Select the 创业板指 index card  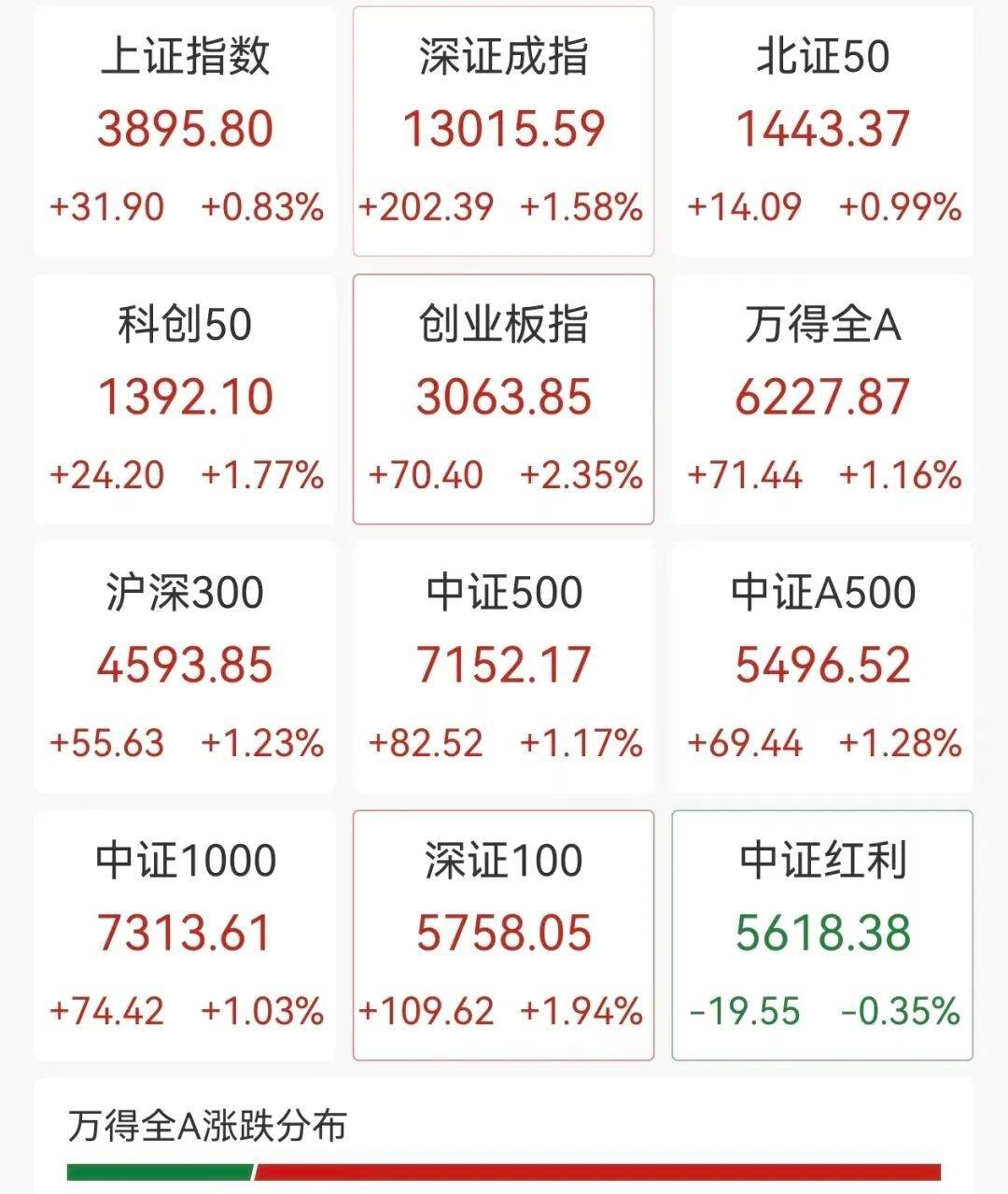click(503, 397)
